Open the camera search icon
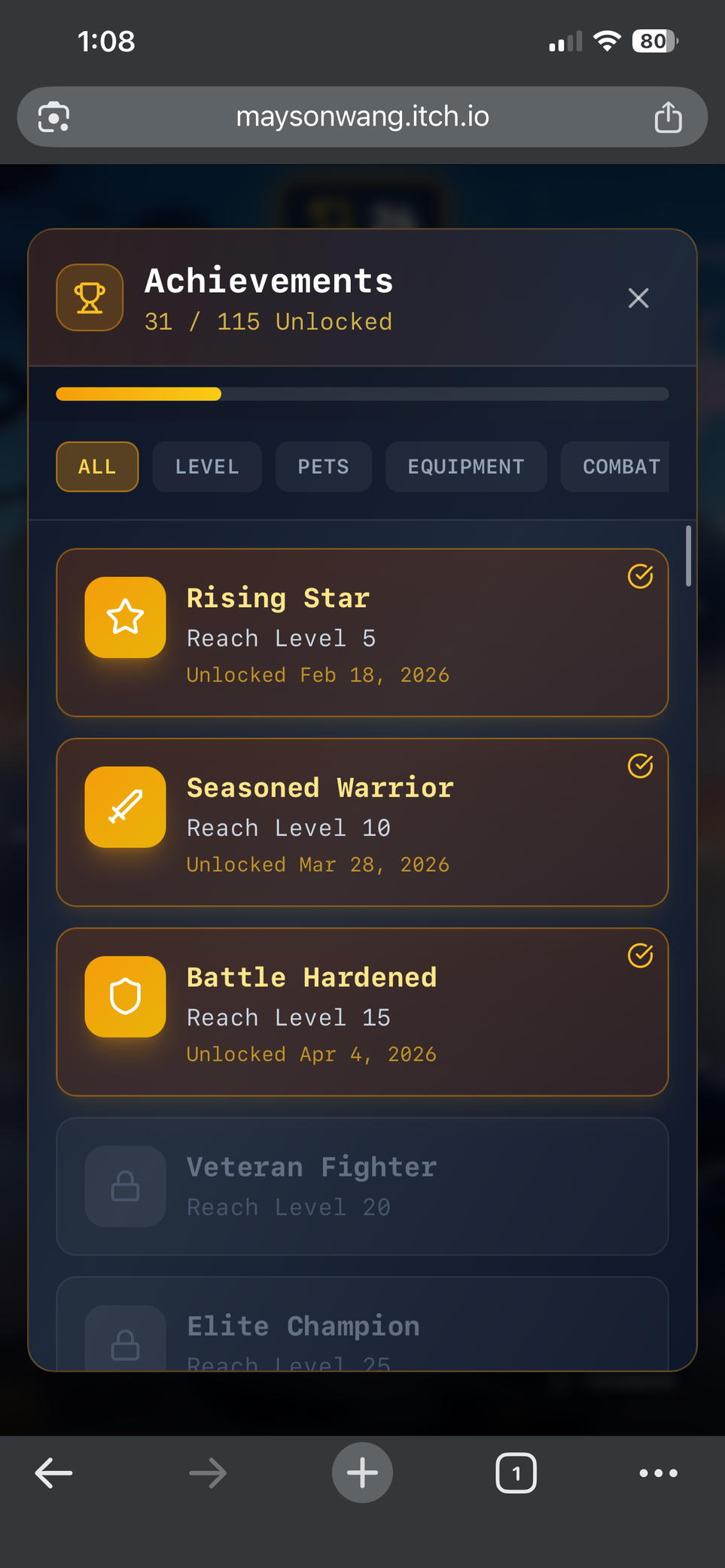This screenshot has width=725, height=1568. tap(54, 117)
